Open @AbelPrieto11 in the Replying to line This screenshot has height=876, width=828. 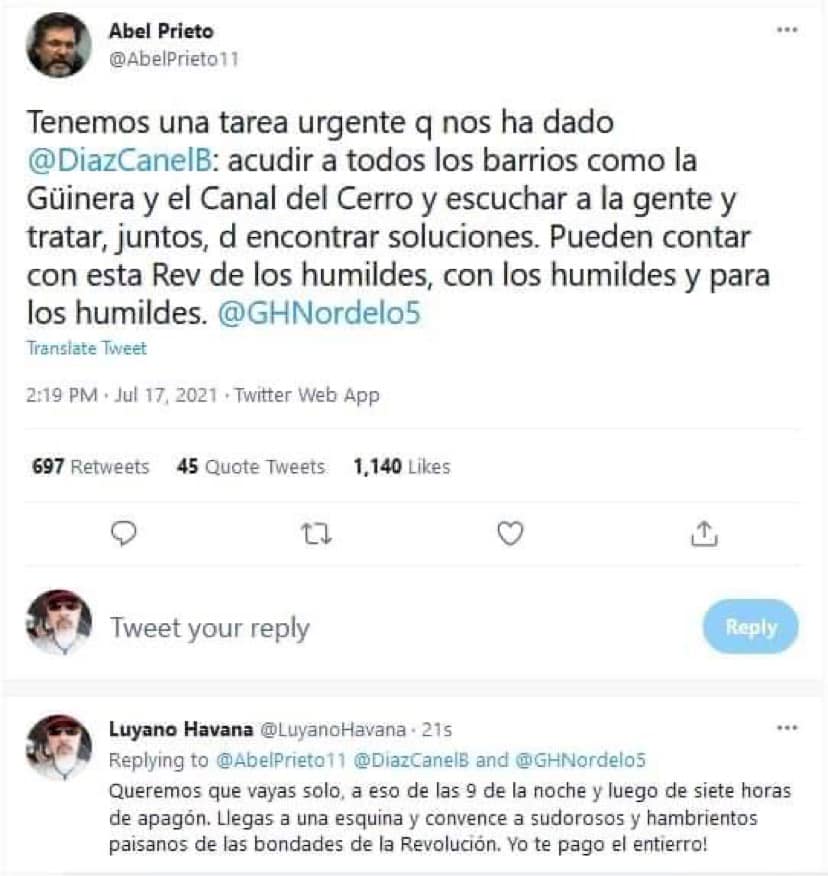tap(277, 758)
